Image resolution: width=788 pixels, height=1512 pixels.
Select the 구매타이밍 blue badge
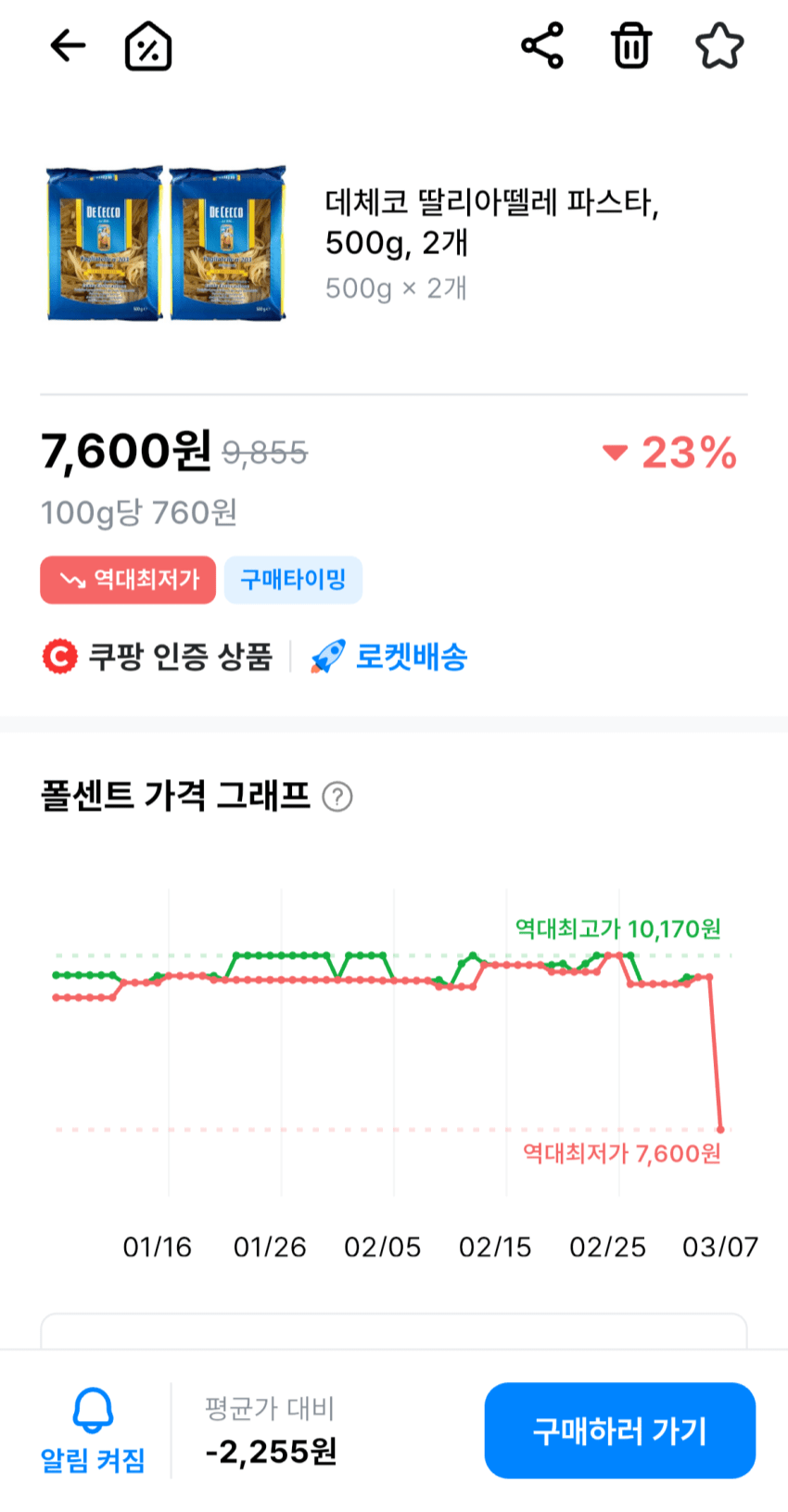tap(293, 580)
